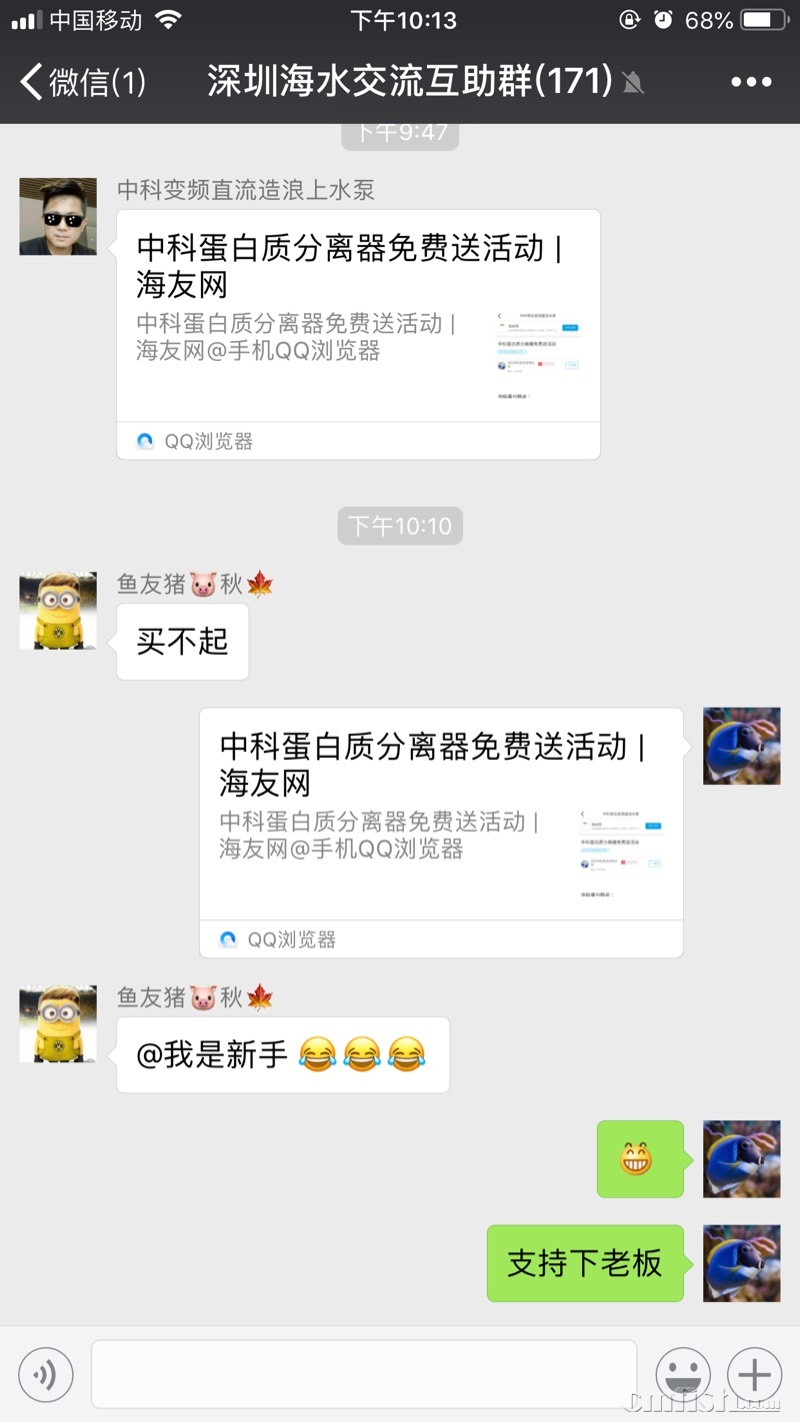Open the emoji sticker panel
This screenshot has width=800, height=1423.
pyautogui.click(x=683, y=1375)
